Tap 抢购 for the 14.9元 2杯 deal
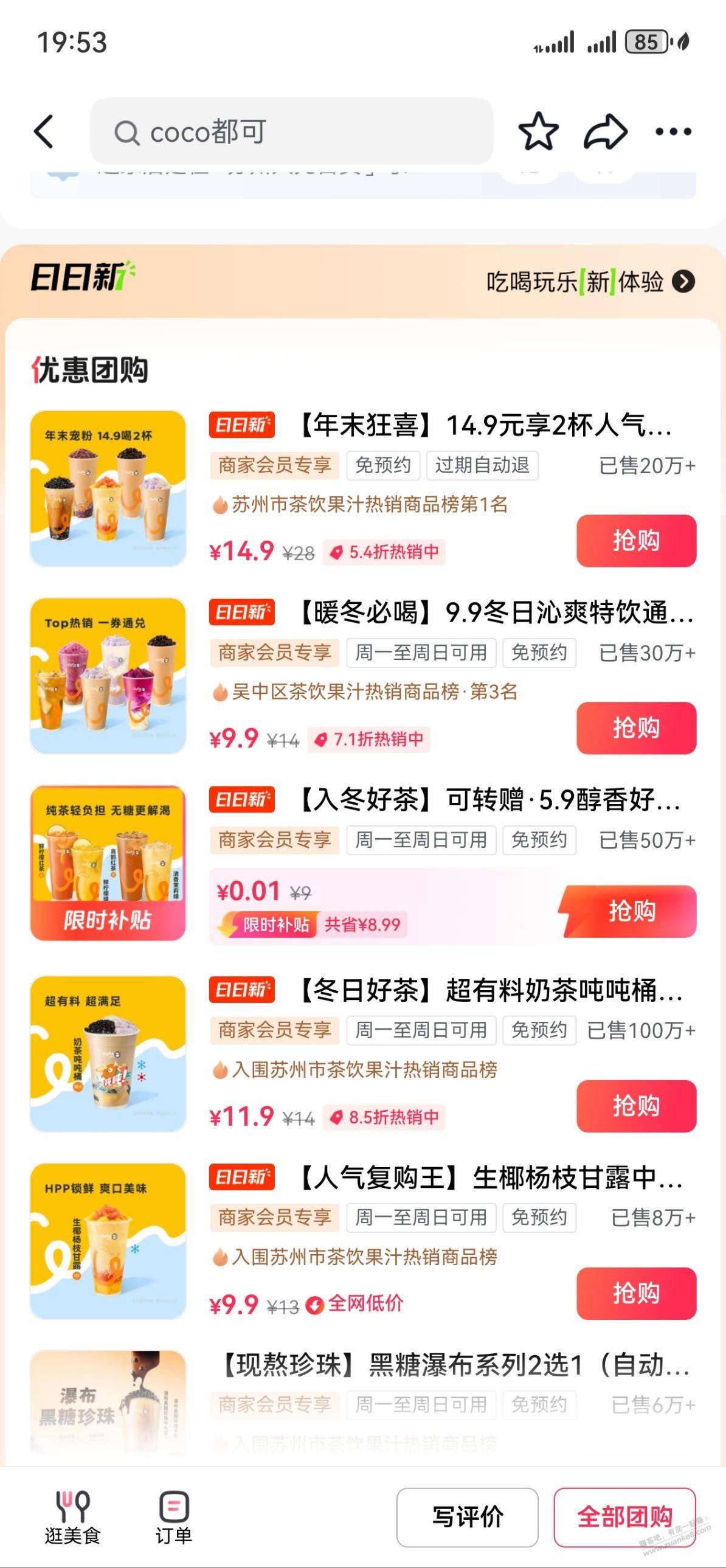The width and height of the screenshot is (726, 1568). pos(636,541)
